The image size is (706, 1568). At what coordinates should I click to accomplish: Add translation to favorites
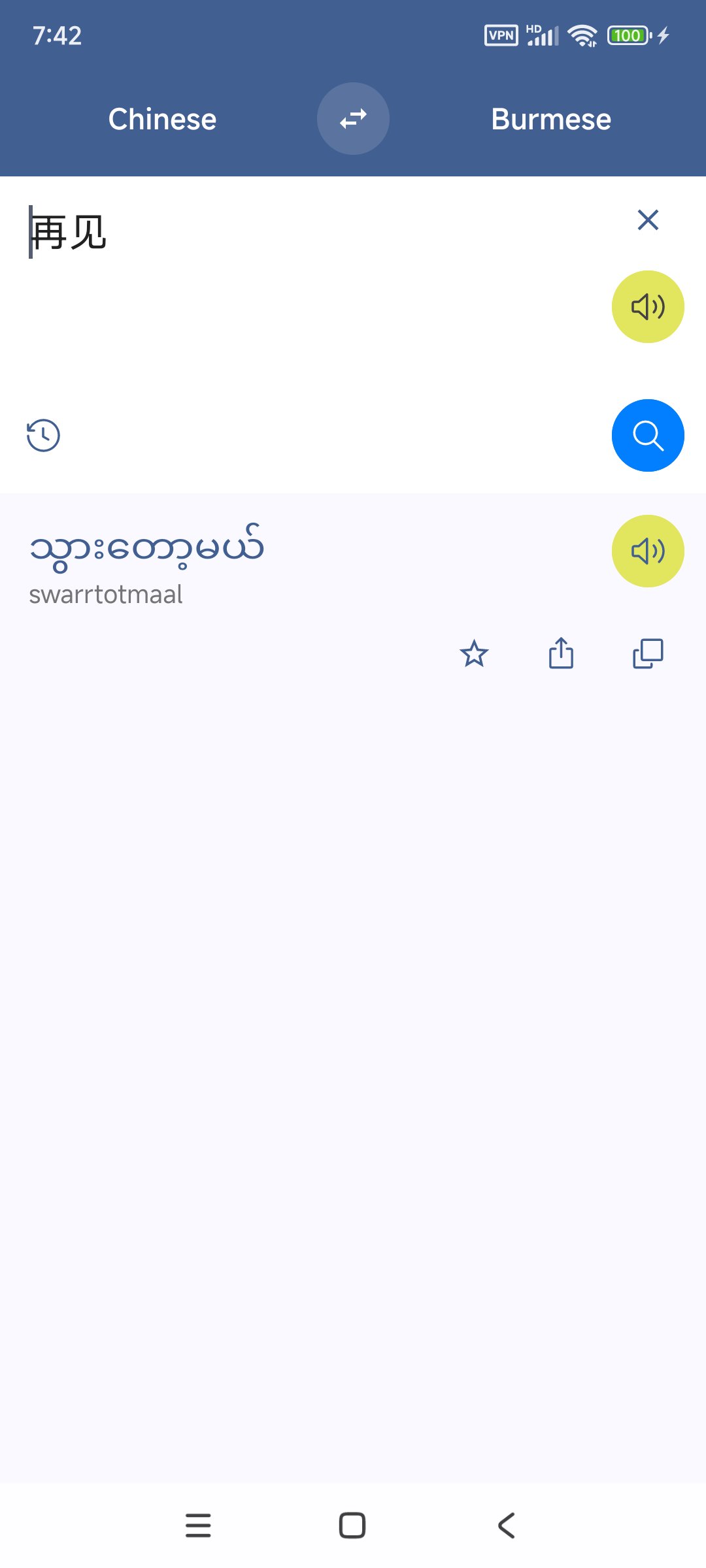point(474,653)
